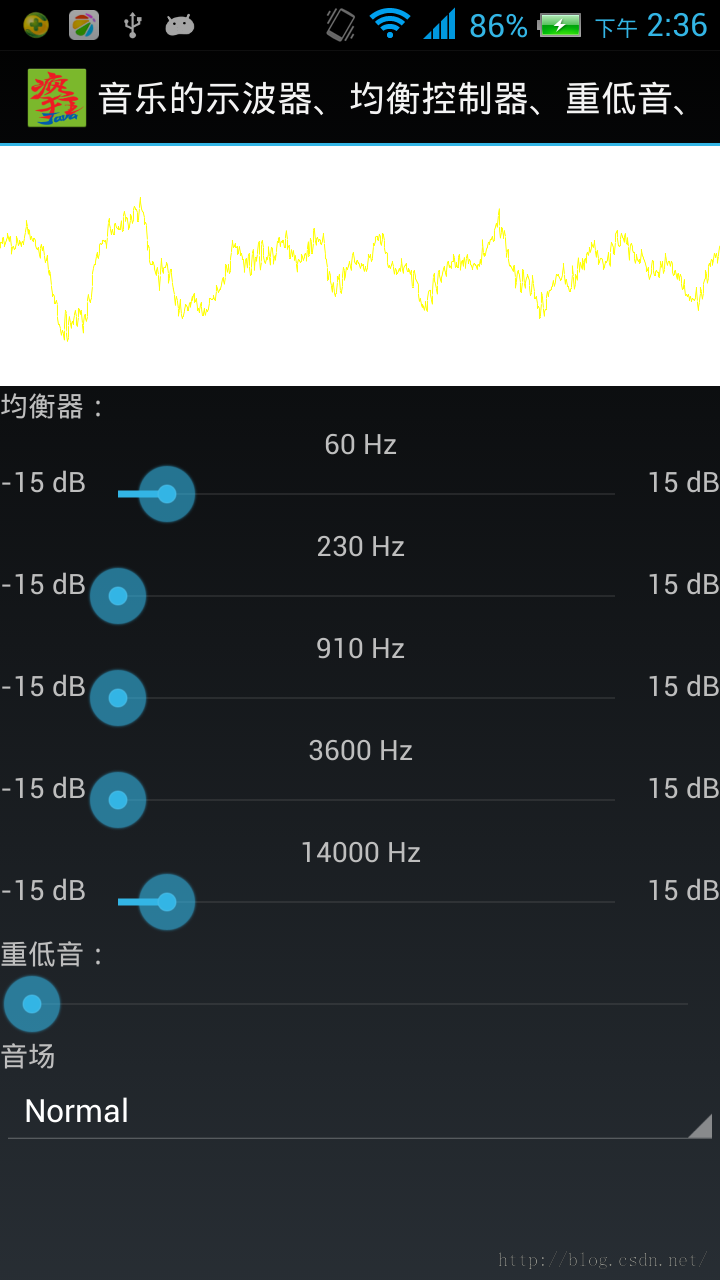Tap the 重低音 bass boost slider
Screen dimensions: 720x1280
360,1004
